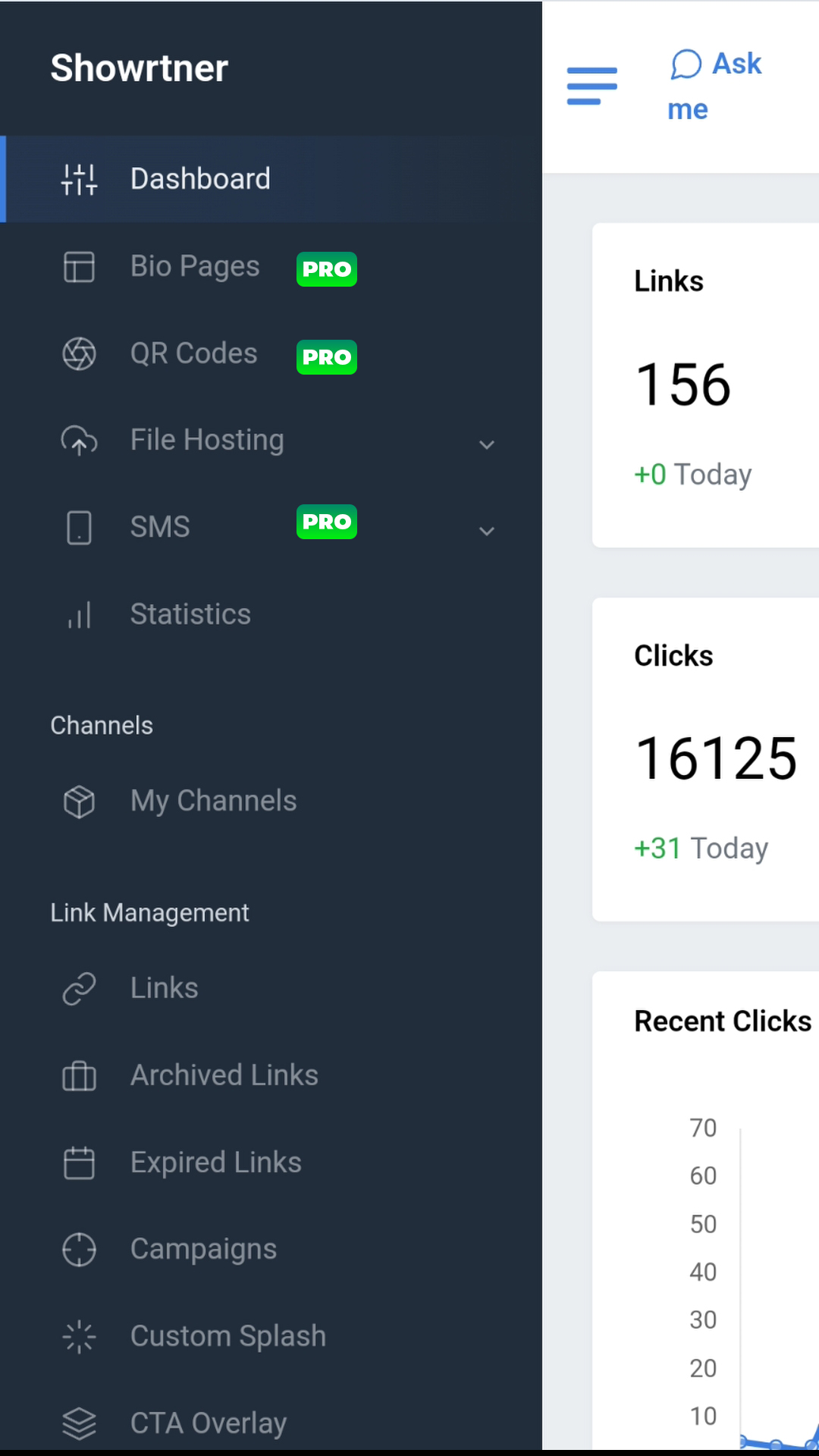Open Campaigns

tap(203, 1250)
